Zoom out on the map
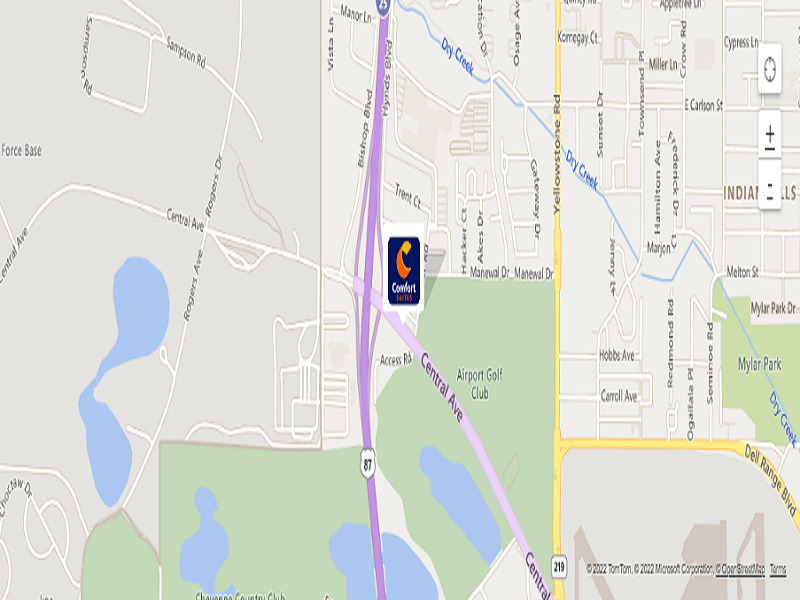 coord(769,188)
